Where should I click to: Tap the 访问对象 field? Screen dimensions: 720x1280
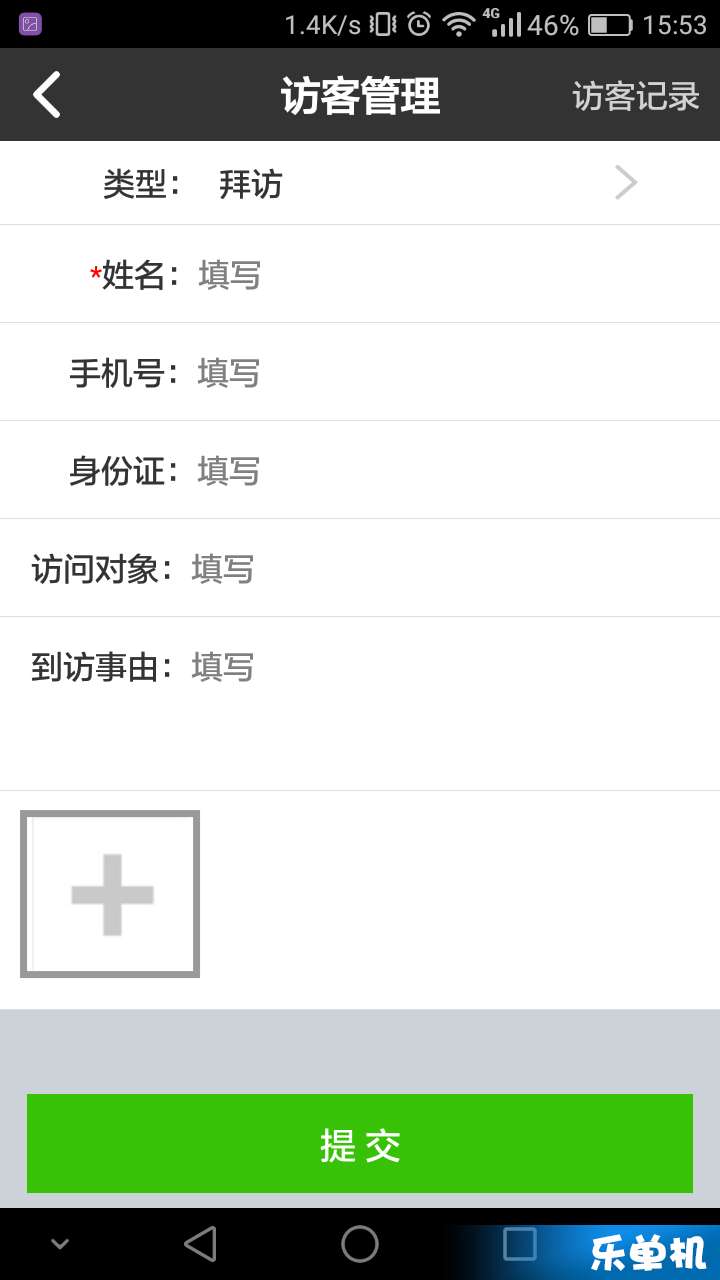pos(450,568)
